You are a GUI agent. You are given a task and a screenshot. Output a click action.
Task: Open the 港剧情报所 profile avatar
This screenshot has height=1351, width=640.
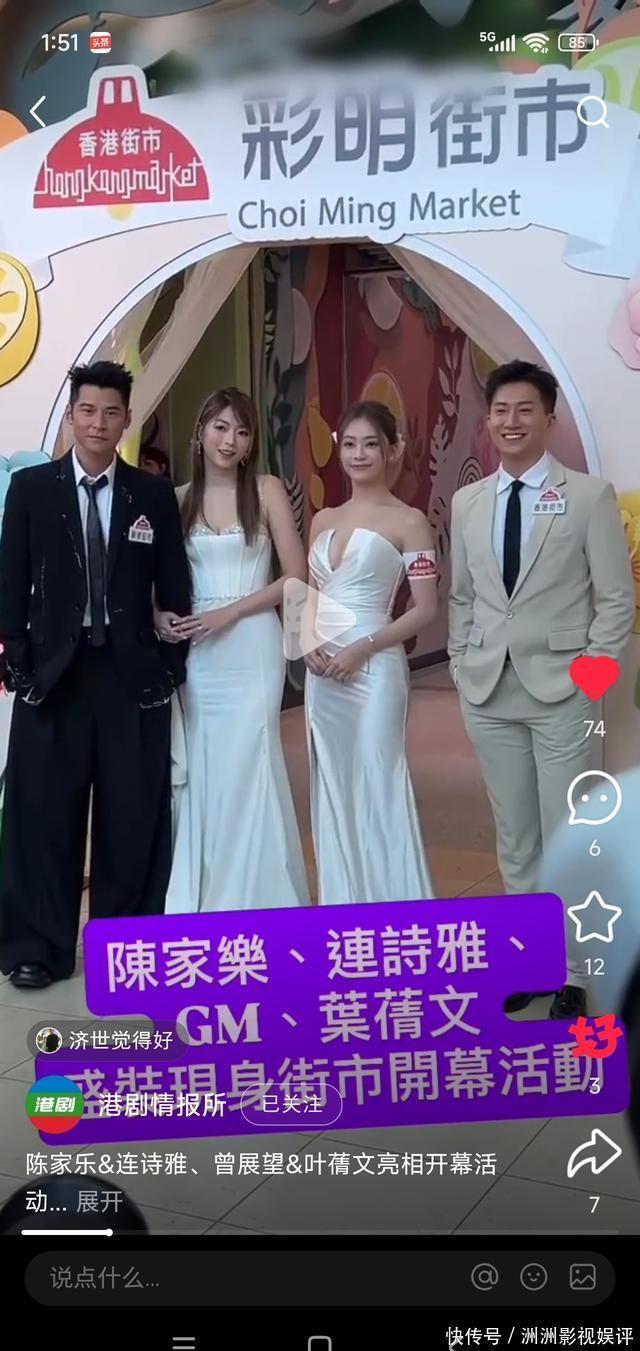tap(54, 1104)
